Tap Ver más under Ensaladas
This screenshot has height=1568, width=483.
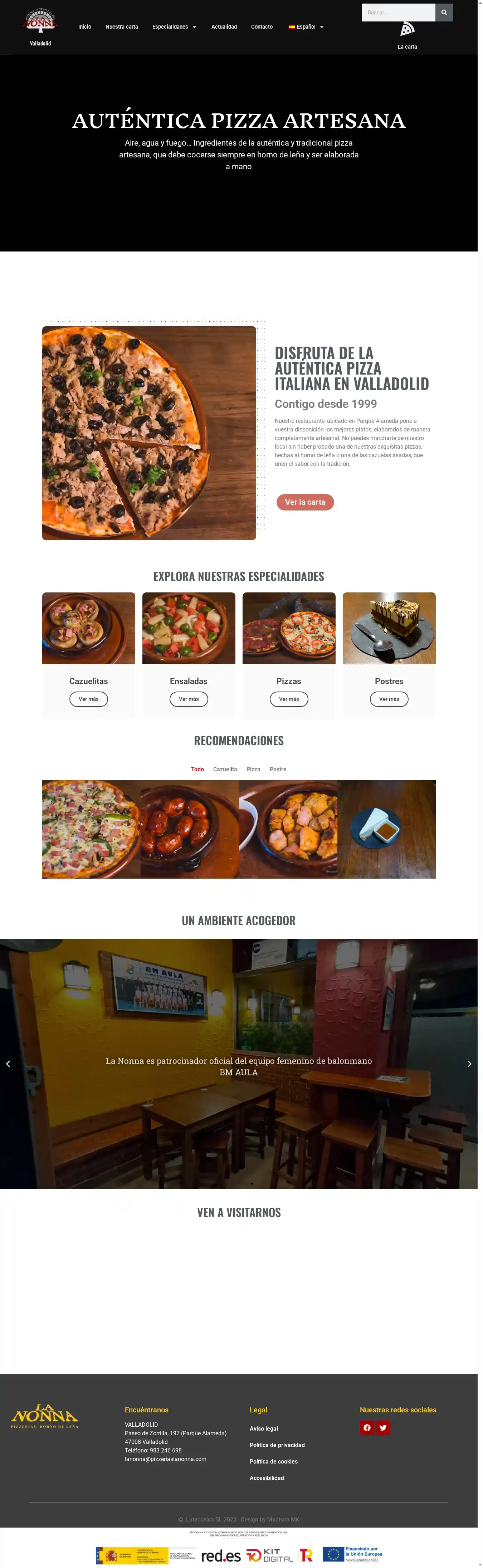(189, 699)
